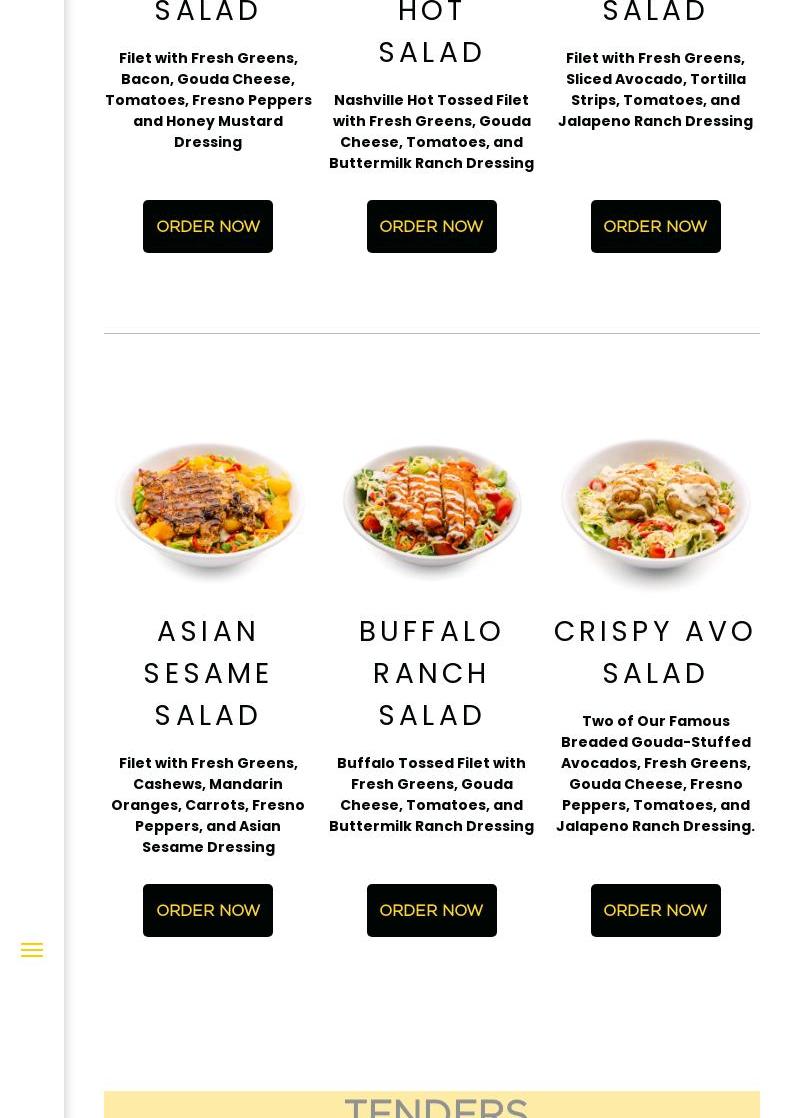Tap Order Now under the honey mustard salad
The width and height of the screenshot is (800, 1118).
click(208, 226)
